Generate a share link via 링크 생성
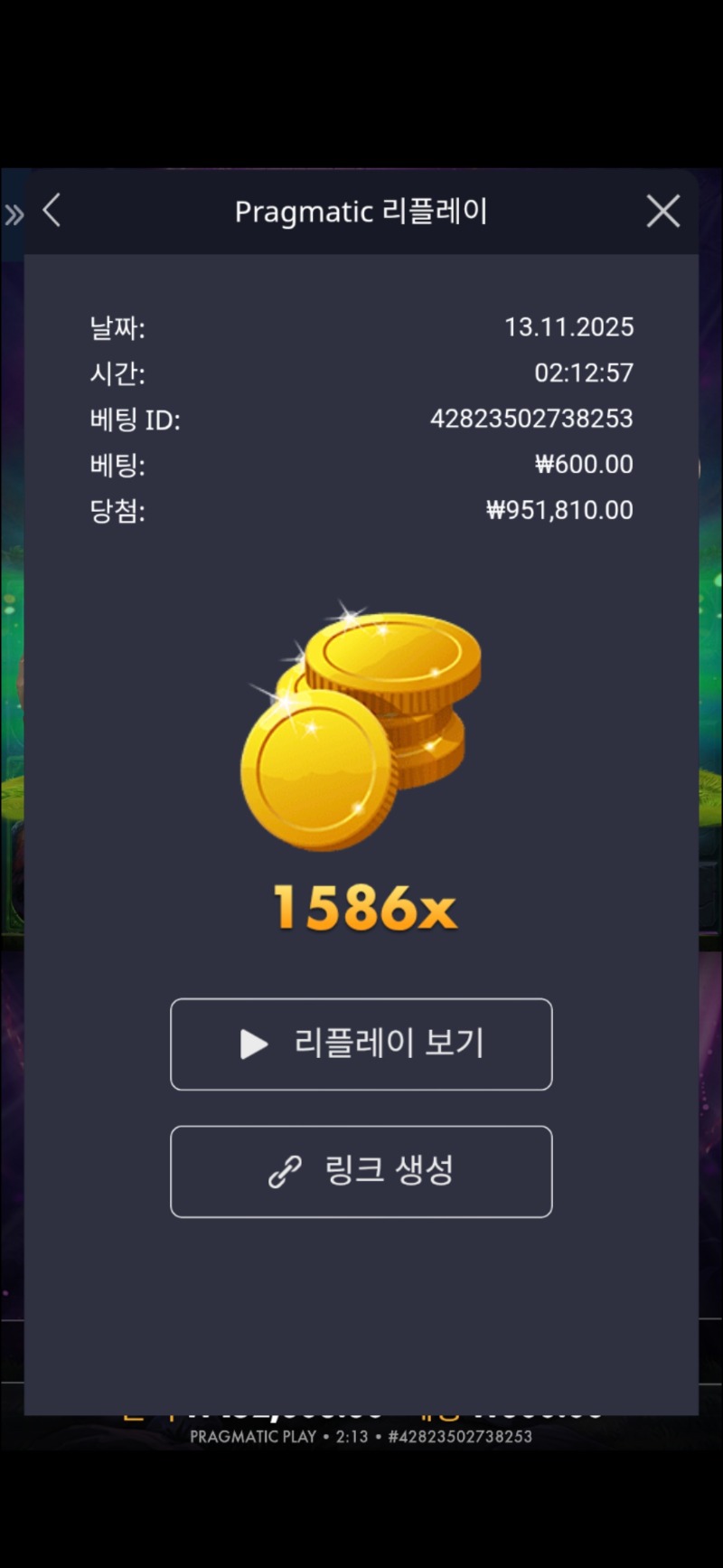The width and height of the screenshot is (723, 1568). pyautogui.click(x=361, y=1172)
